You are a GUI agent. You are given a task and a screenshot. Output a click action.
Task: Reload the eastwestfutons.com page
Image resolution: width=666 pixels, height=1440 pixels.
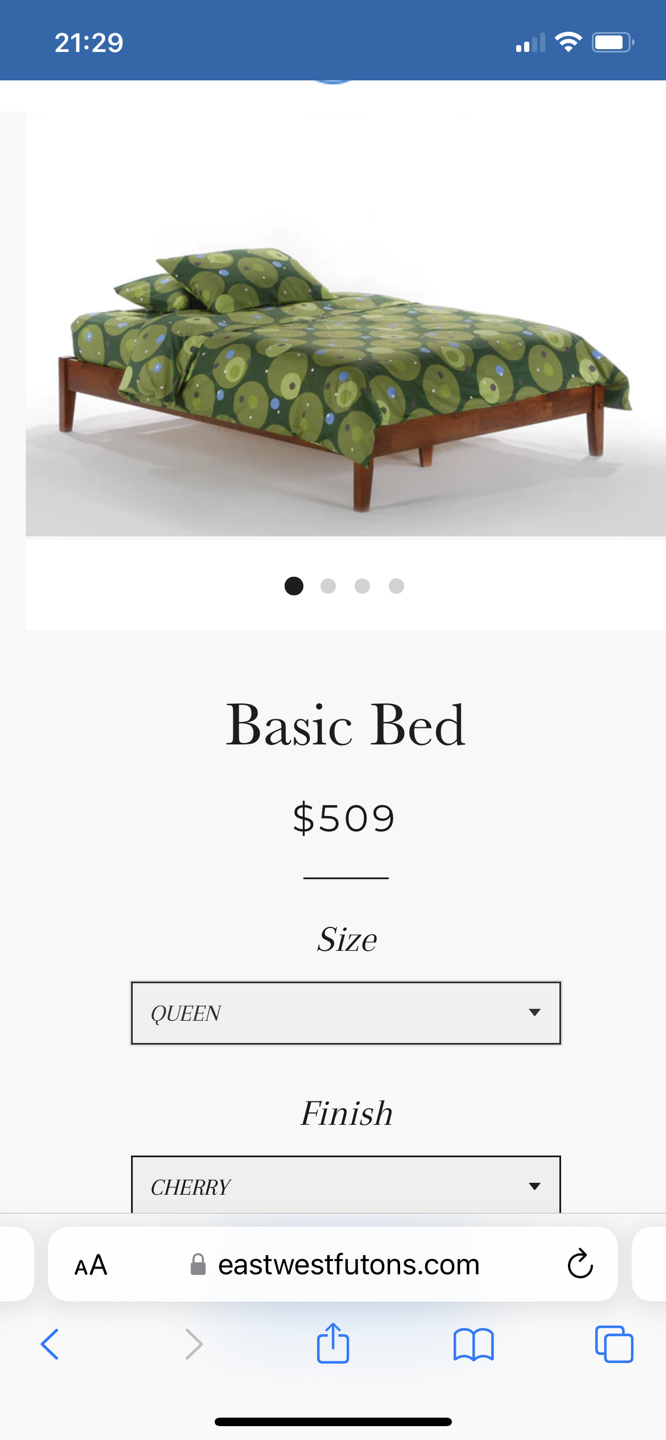[x=580, y=1265]
